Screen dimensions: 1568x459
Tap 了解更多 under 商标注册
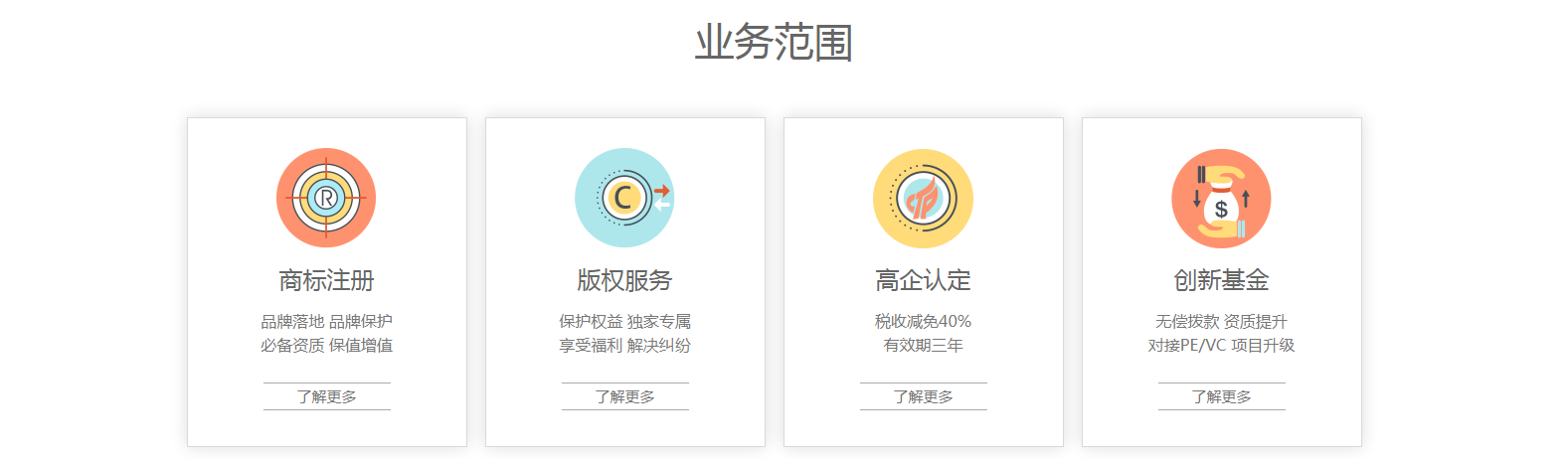point(326,396)
